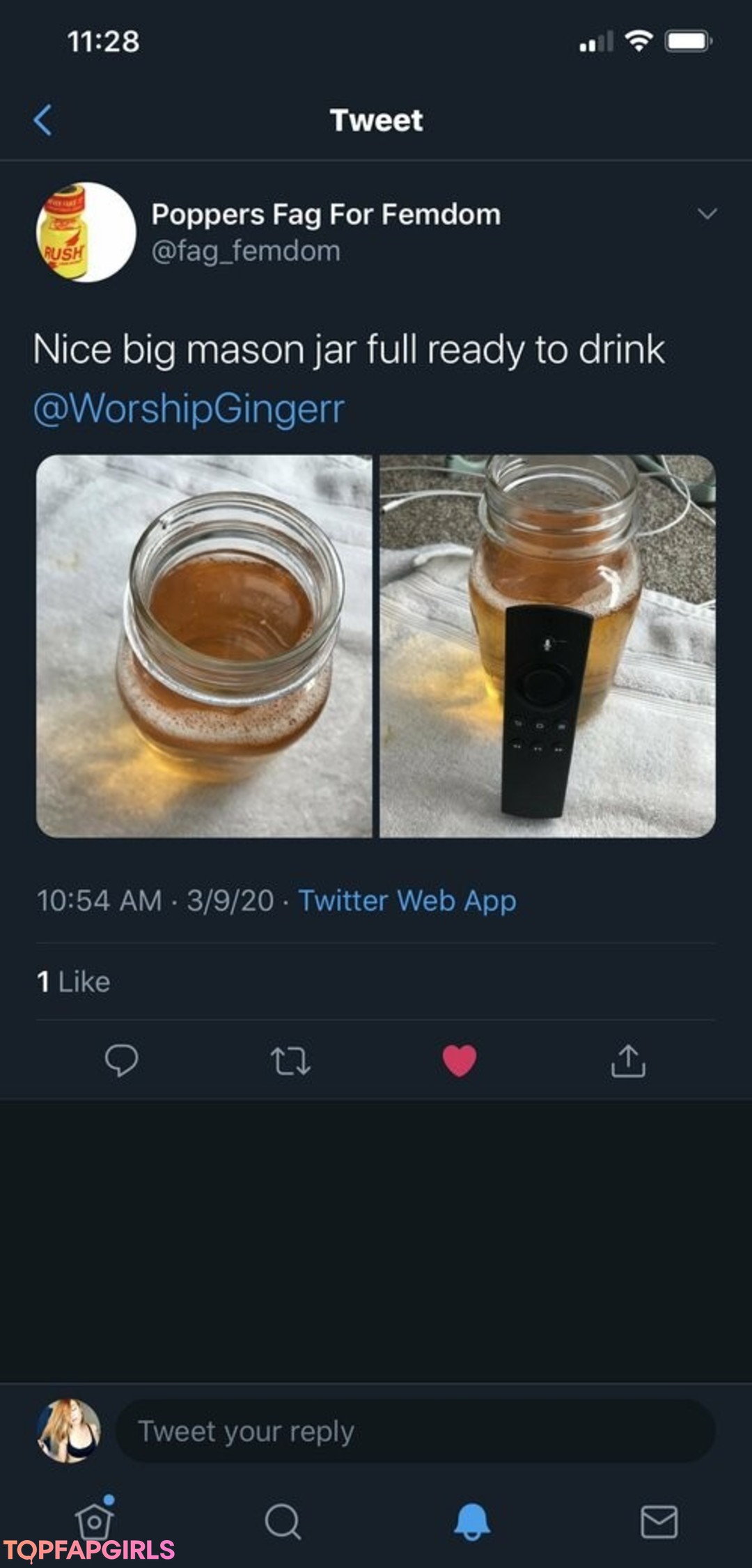This screenshot has height=1568, width=752.
Task: Go back using the back arrow
Action: click(x=43, y=120)
